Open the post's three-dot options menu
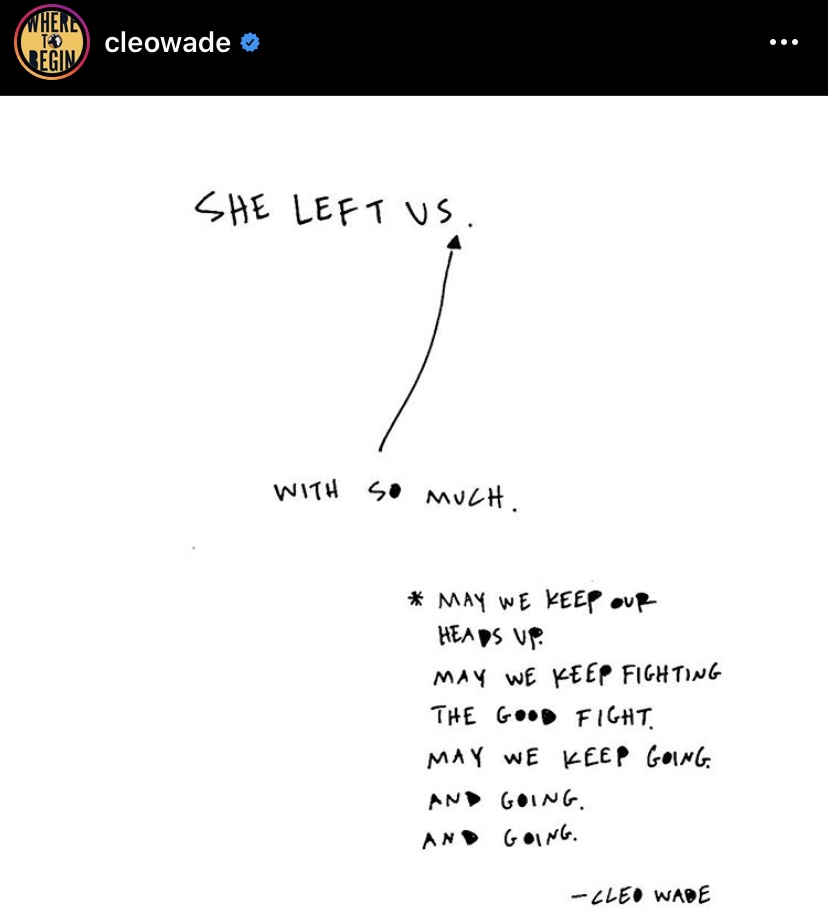828x916 pixels. pyautogui.click(x=783, y=43)
